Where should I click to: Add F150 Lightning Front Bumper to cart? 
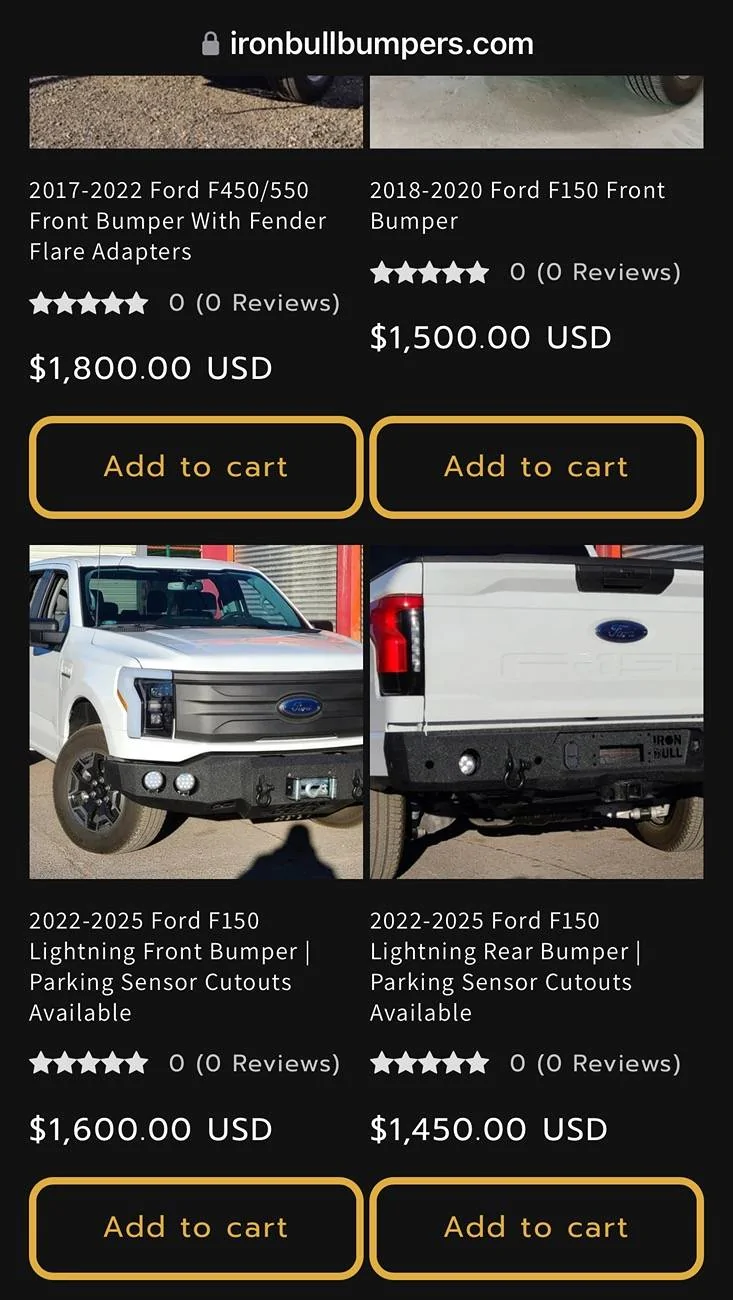click(x=196, y=1227)
